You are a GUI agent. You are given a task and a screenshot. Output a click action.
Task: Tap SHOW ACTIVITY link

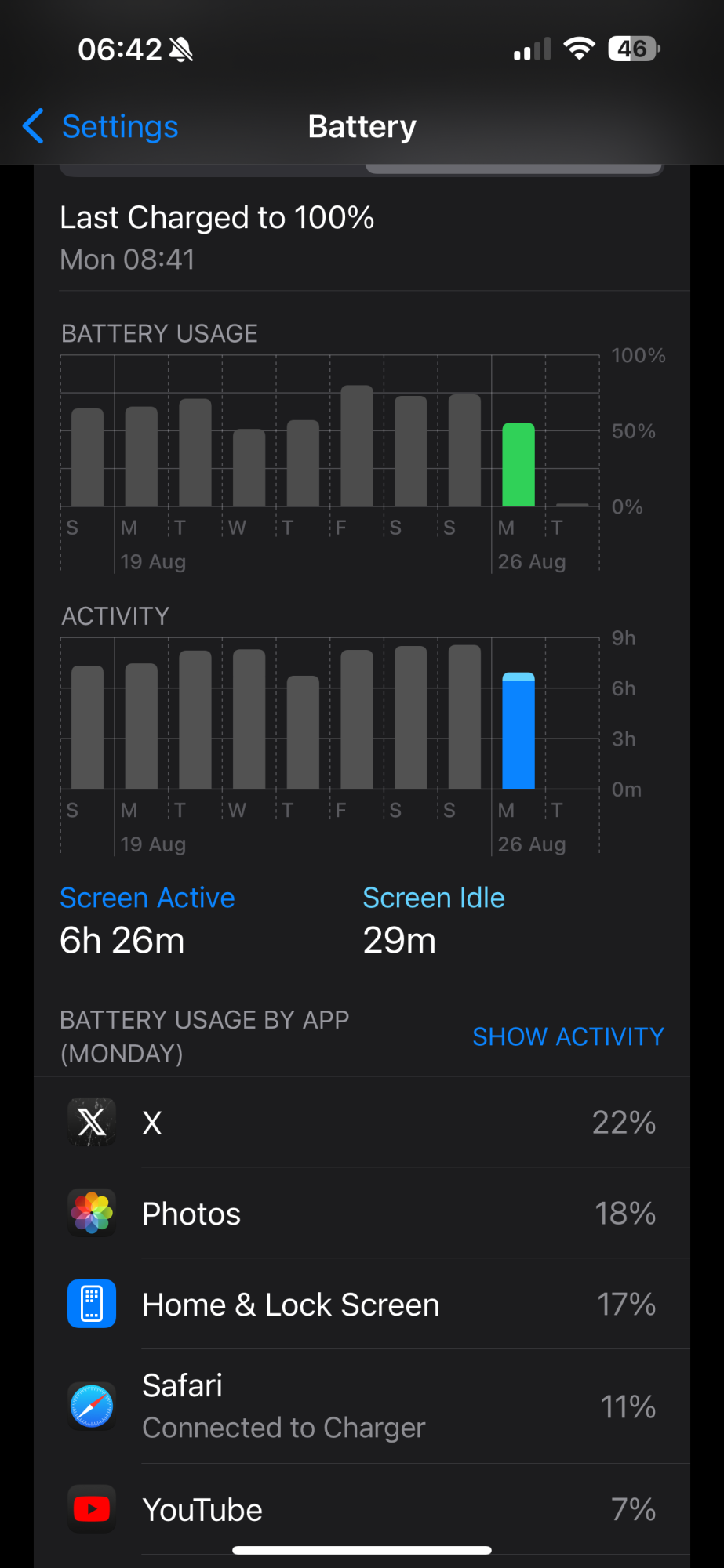[568, 1036]
